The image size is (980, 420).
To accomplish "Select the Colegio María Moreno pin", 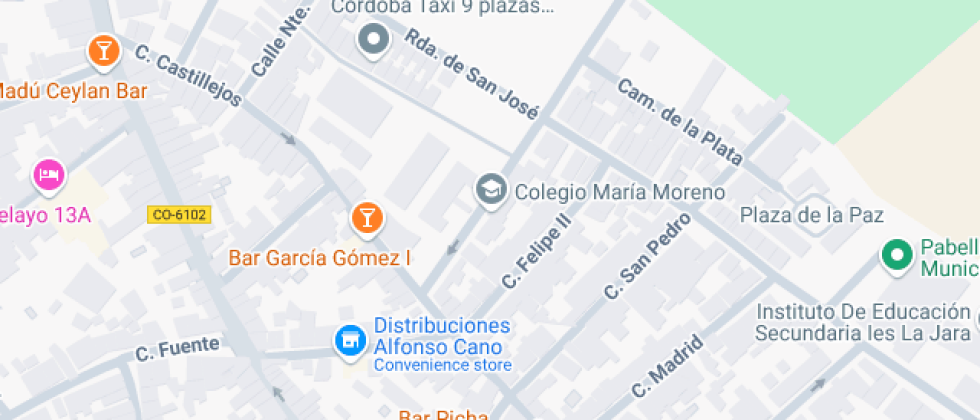I will coord(490,189).
